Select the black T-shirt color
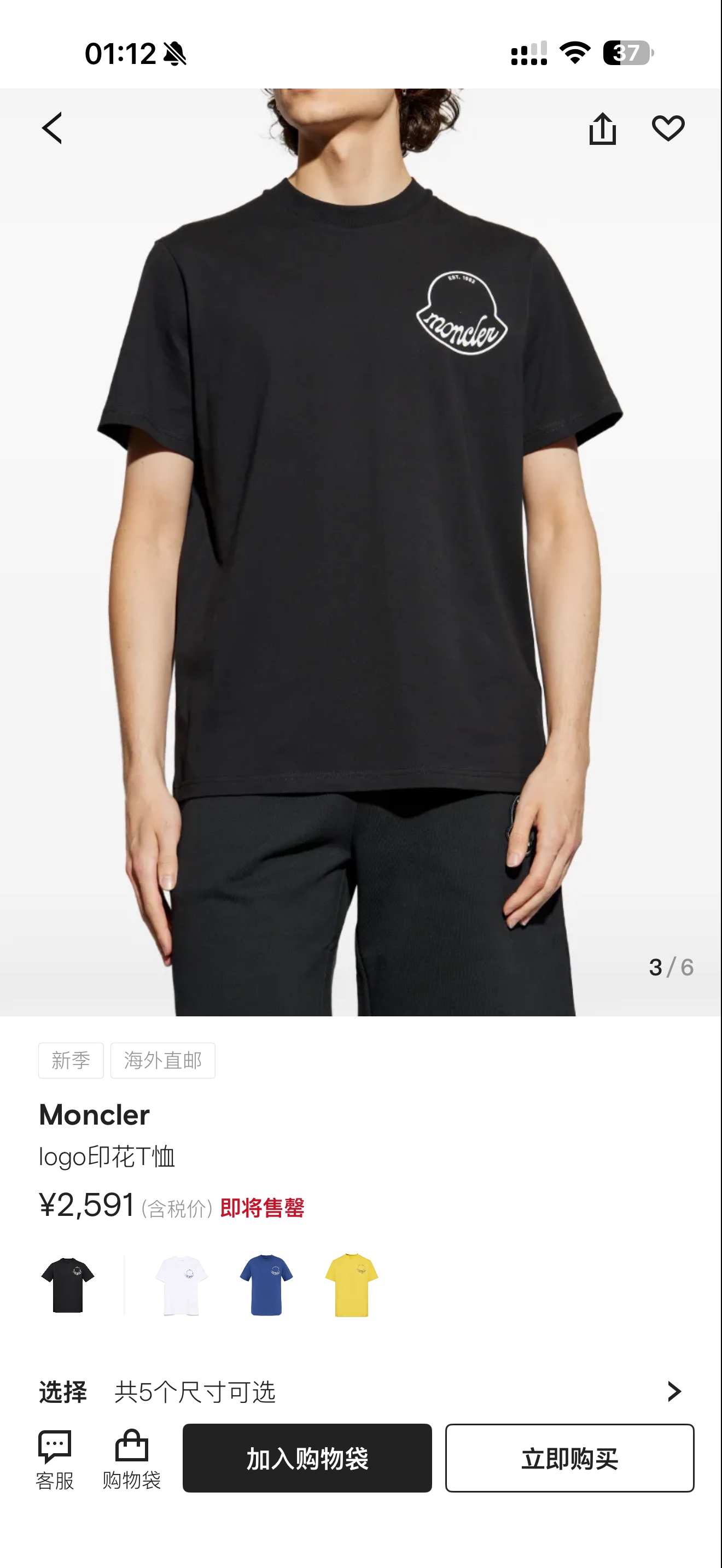 [x=68, y=1284]
